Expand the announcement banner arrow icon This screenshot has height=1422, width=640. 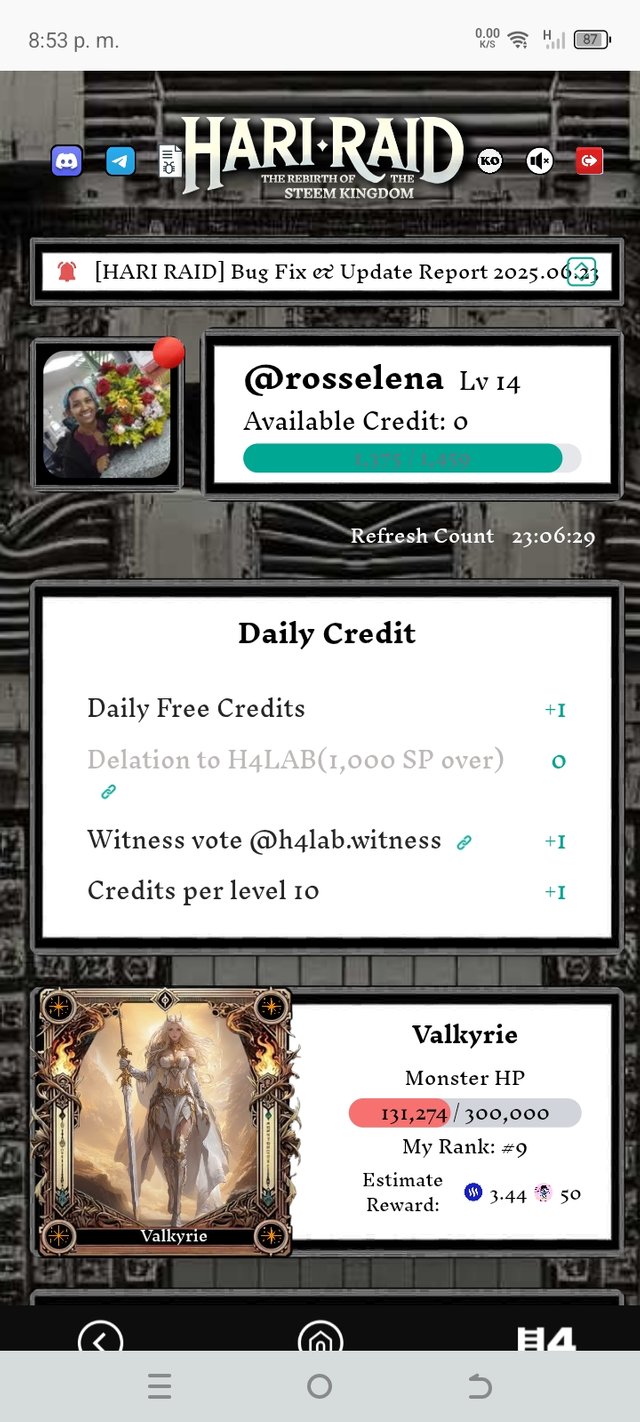tap(582, 272)
